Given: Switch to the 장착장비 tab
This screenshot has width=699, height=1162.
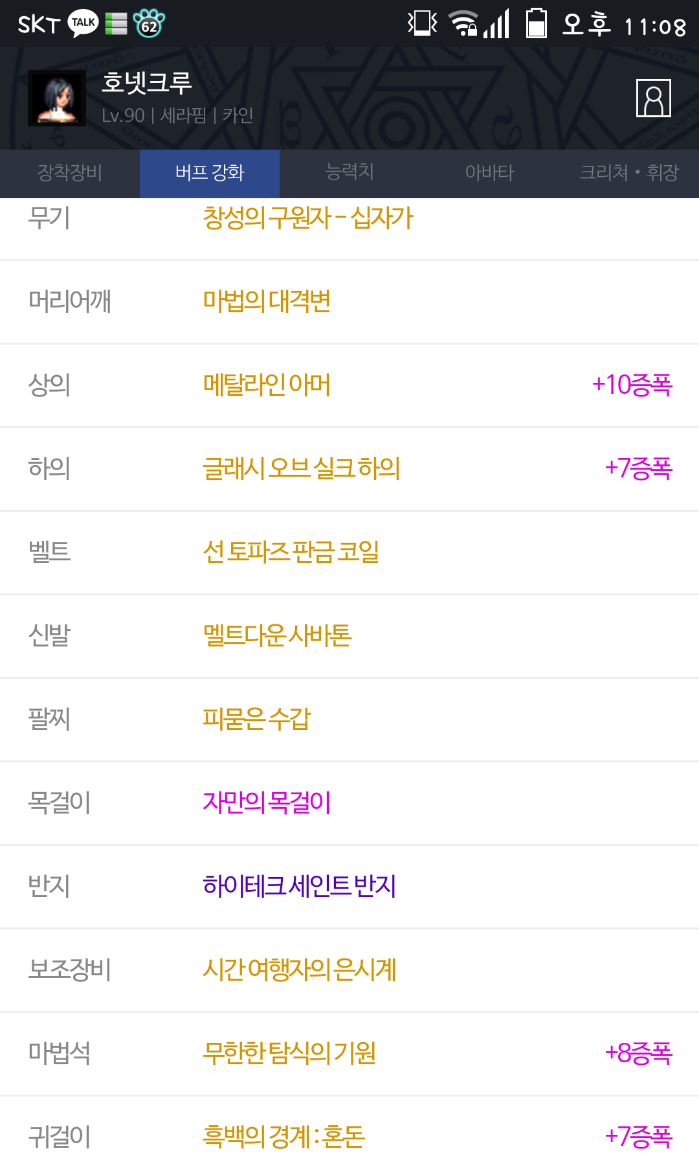Looking at the screenshot, I should (x=69, y=173).
